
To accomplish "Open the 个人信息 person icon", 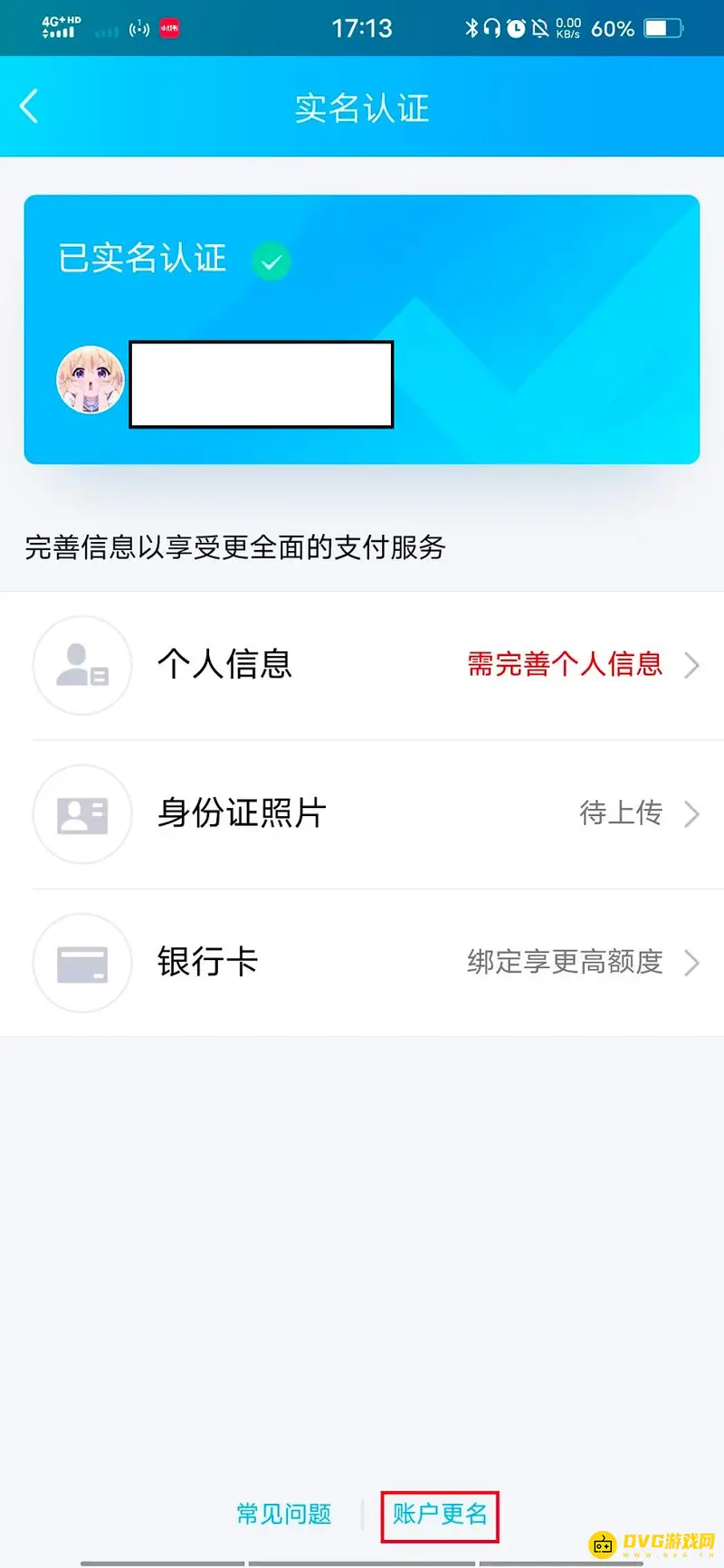I will 81,666.
